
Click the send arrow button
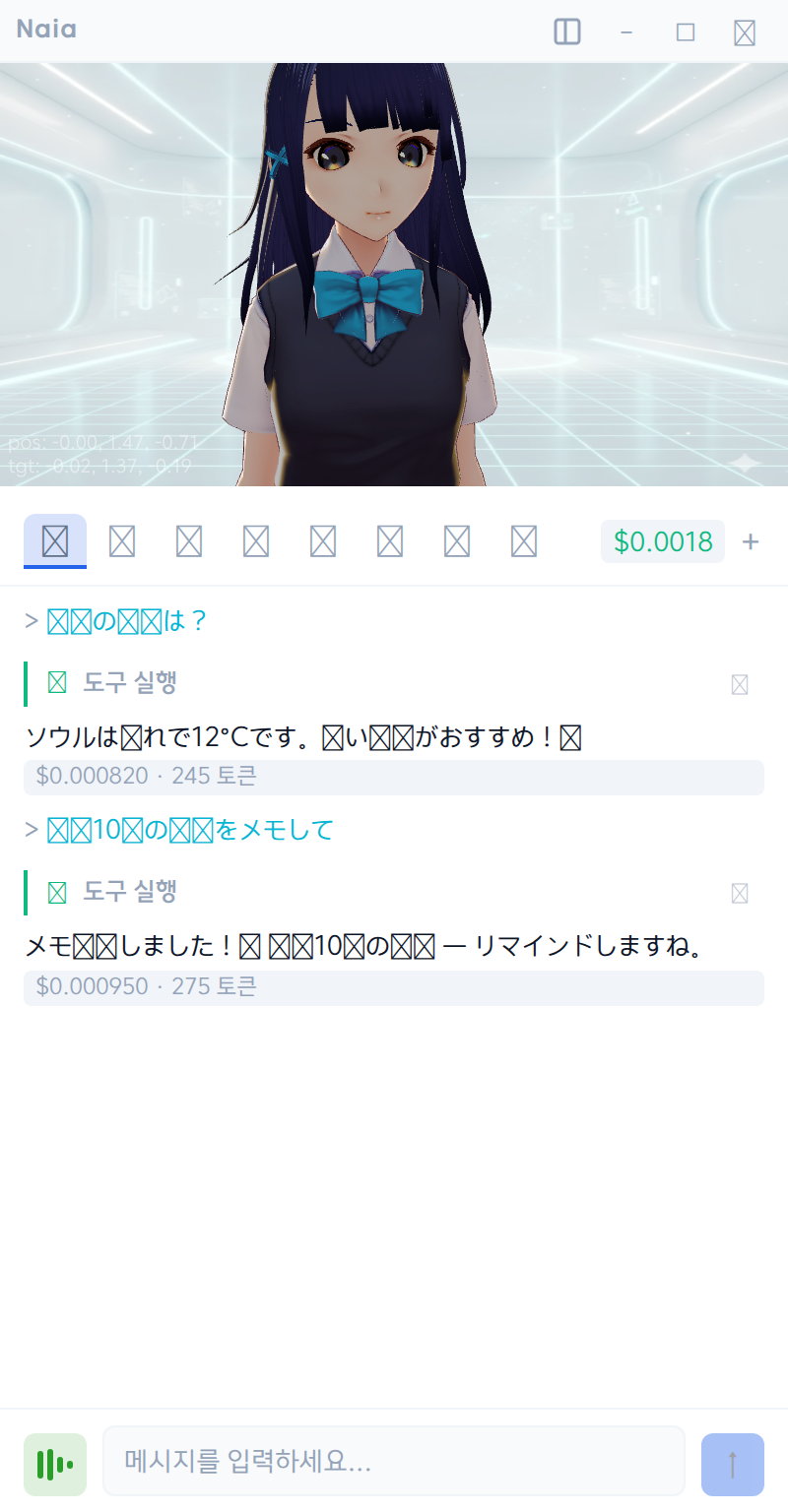pyautogui.click(x=733, y=1464)
